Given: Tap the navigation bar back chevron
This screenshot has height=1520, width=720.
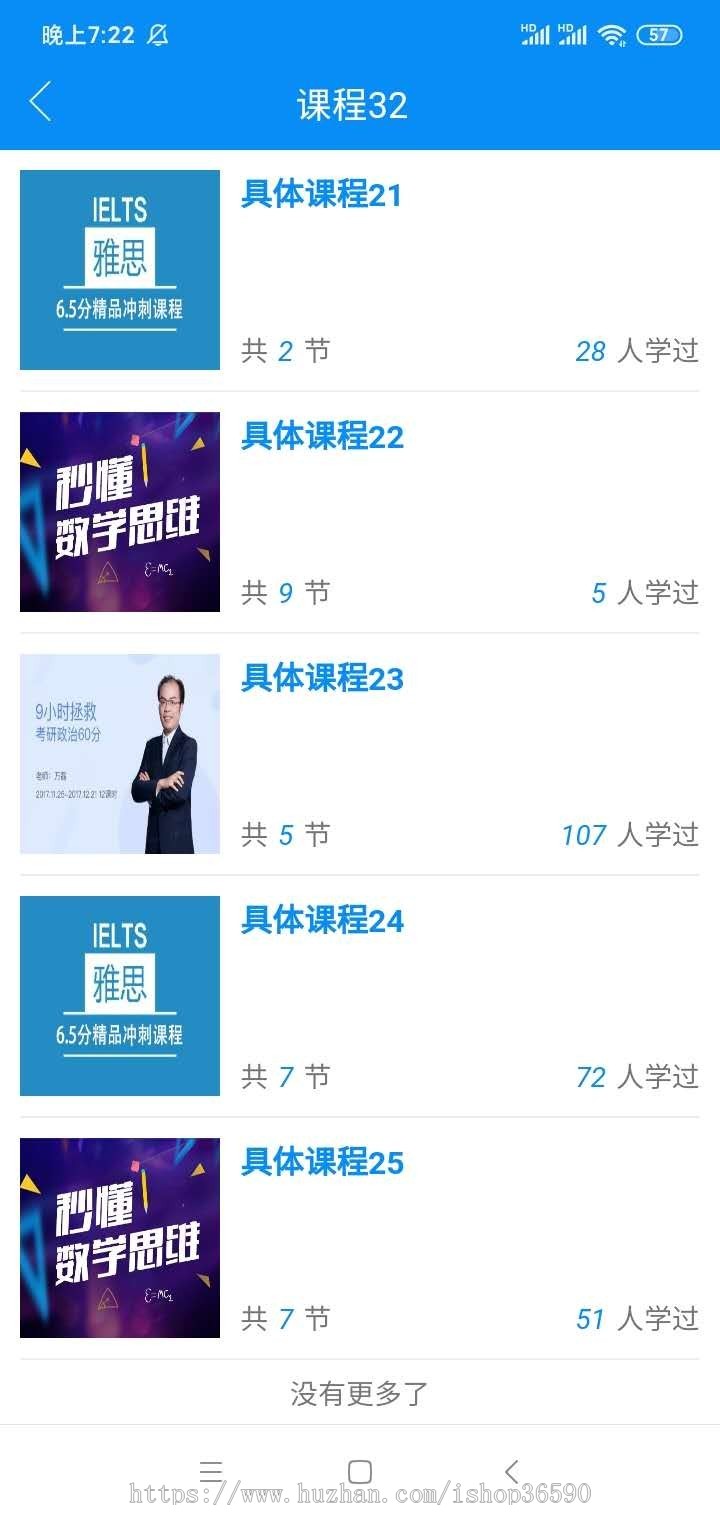Looking at the screenshot, I should coord(511,1471).
